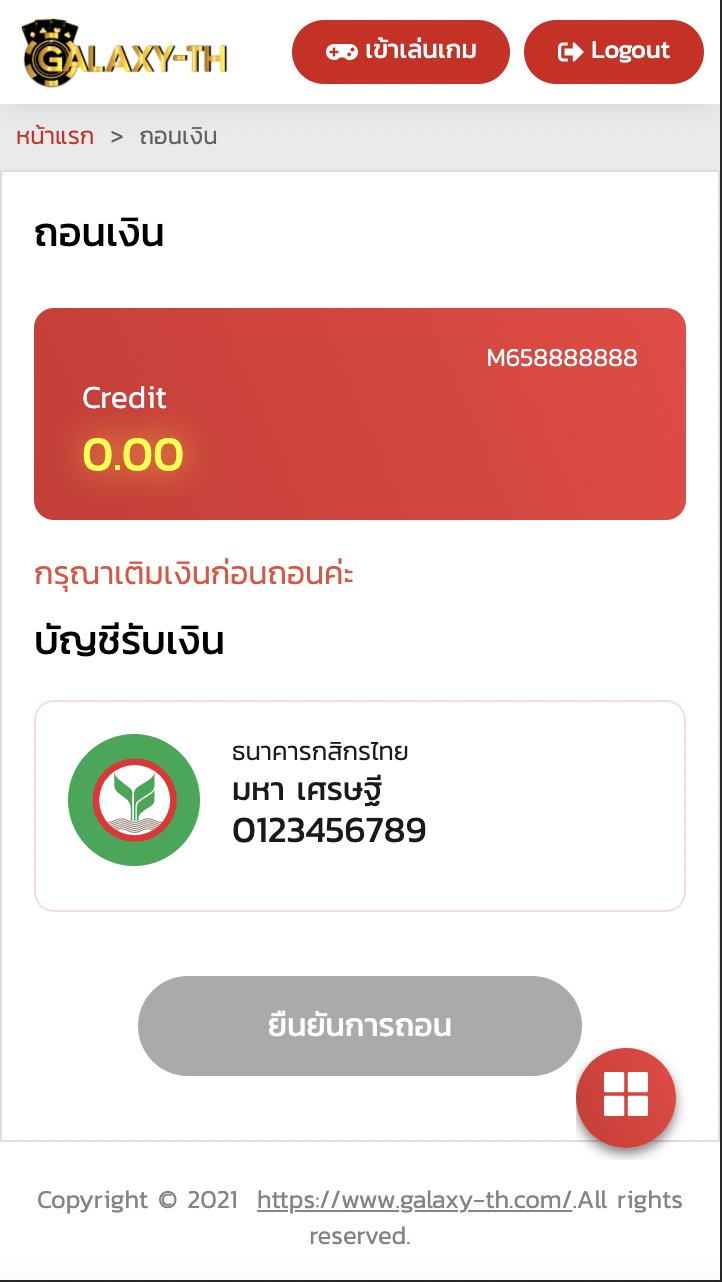
Task: Log out using the Logout button
Action: click(613, 51)
